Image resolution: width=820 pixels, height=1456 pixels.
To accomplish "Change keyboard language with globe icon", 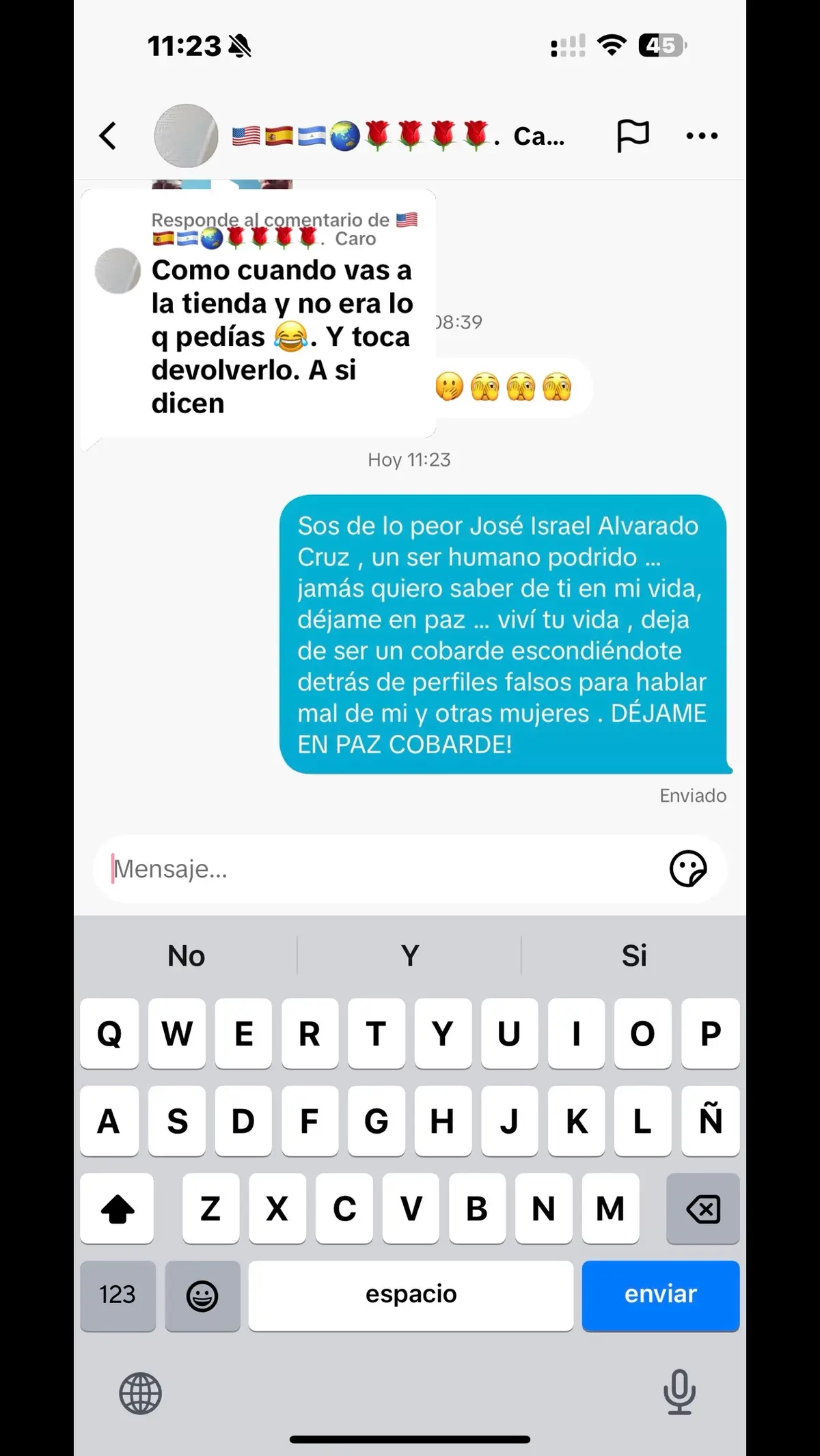I will 140,1393.
